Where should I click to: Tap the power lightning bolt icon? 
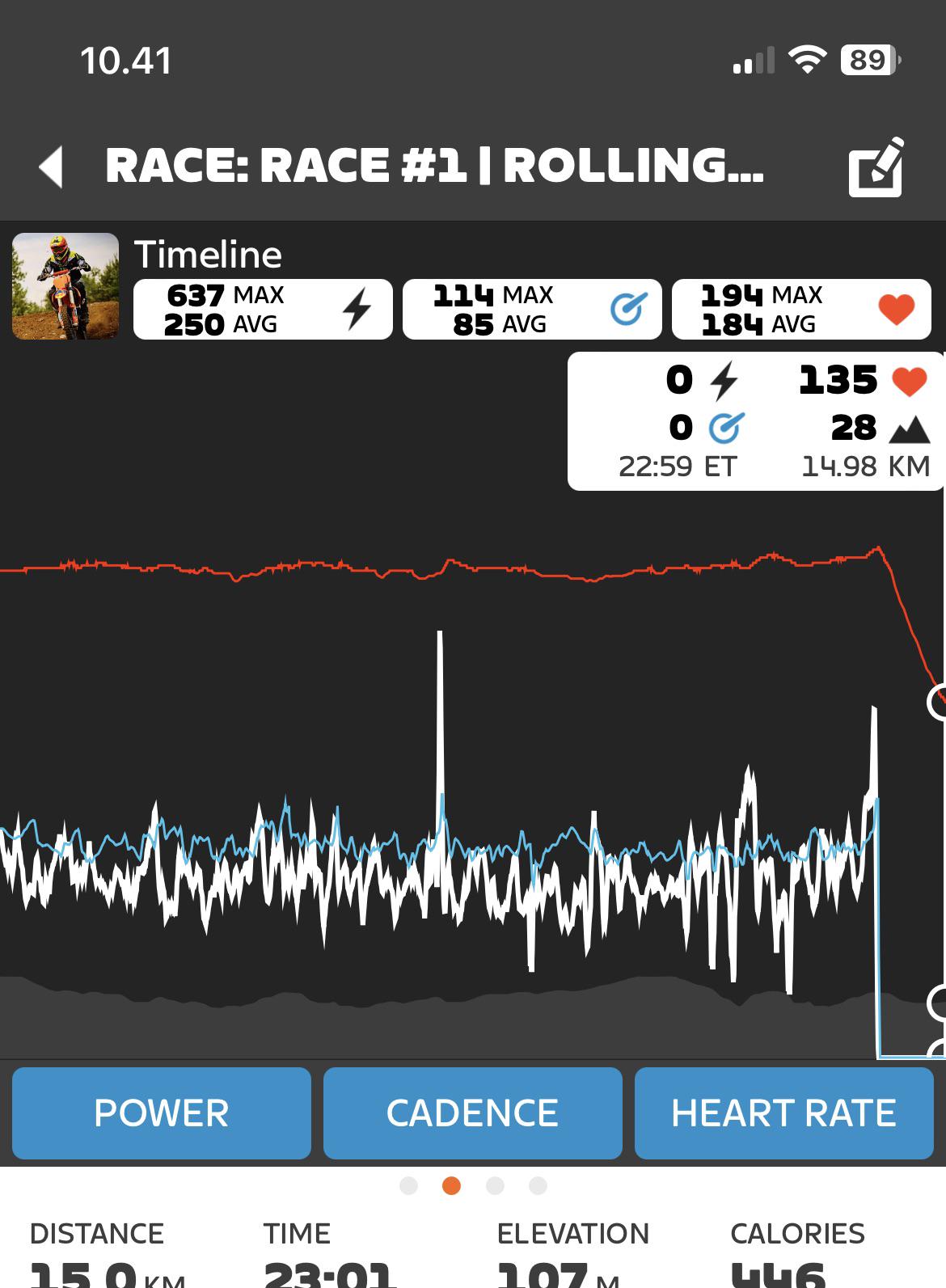tap(358, 308)
